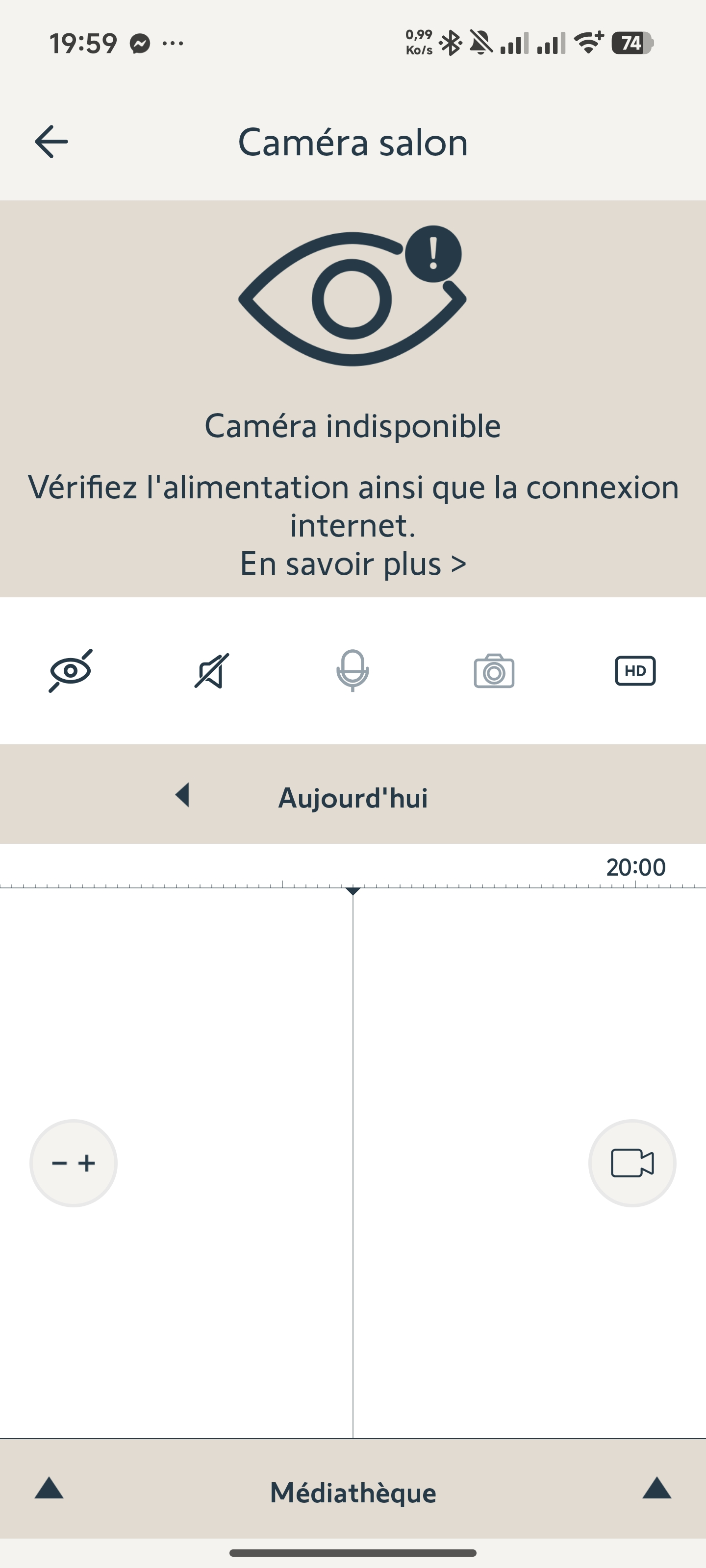Image resolution: width=706 pixels, height=1568 pixels.
Task: Tap the Aujourd'hui date label
Action: tap(353, 797)
